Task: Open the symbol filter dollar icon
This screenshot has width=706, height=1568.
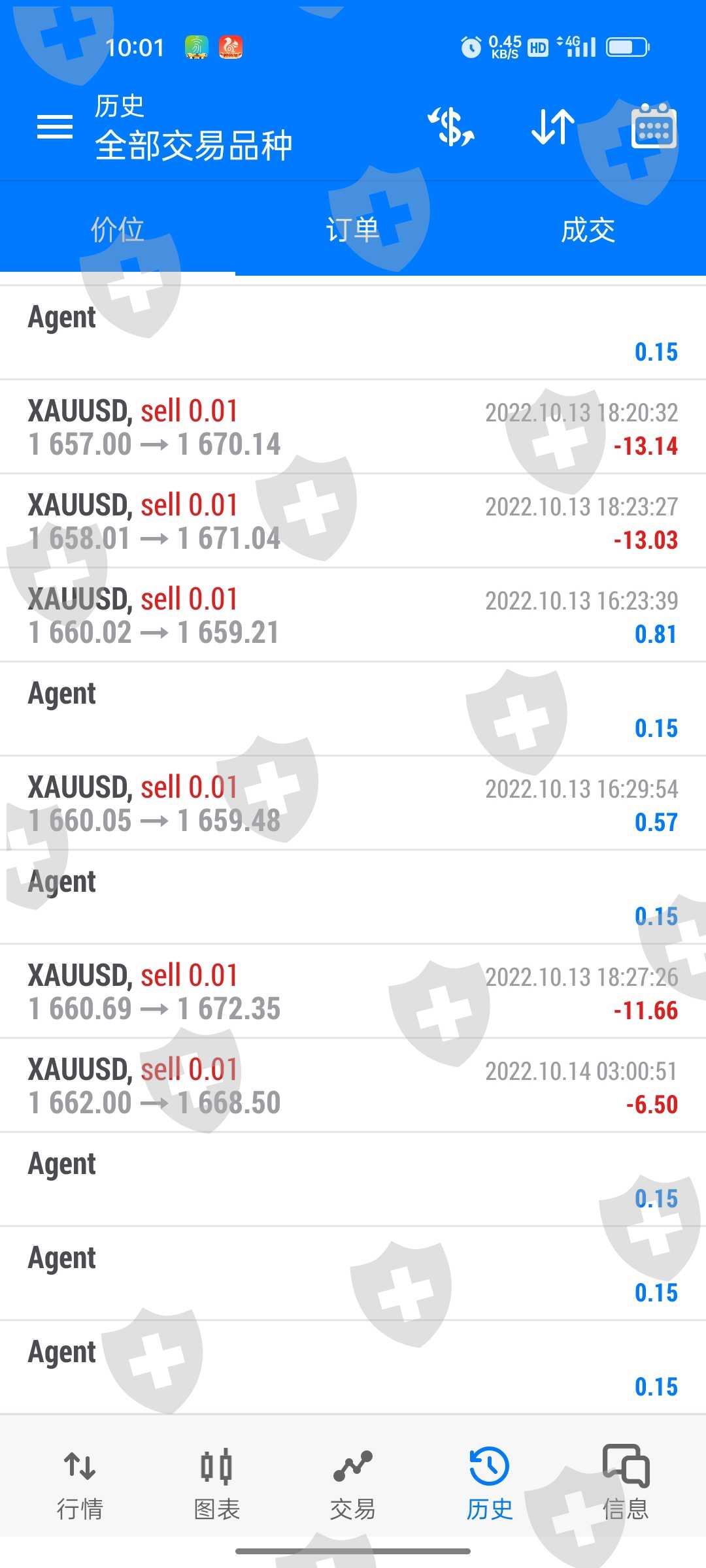Action: (451, 127)
